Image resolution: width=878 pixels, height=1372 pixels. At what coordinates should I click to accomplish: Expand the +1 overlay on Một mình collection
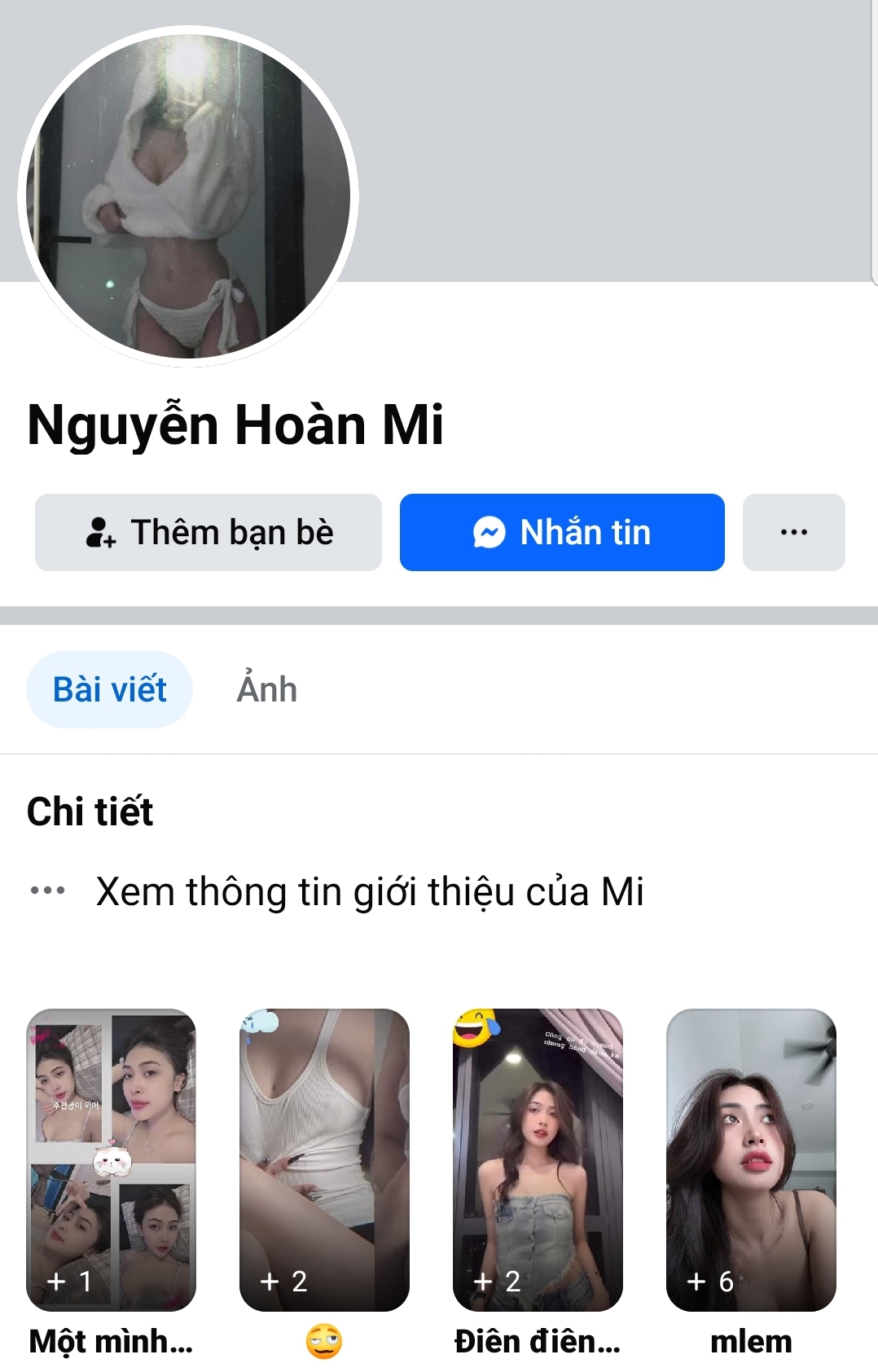[x=70, y=1282]
